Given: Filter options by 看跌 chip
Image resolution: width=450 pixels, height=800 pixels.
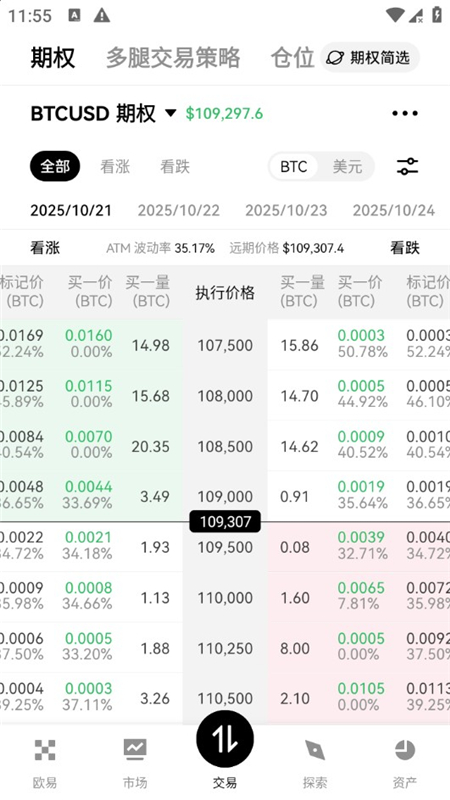Looking at the screenshot, I should [x=175, y=166].
